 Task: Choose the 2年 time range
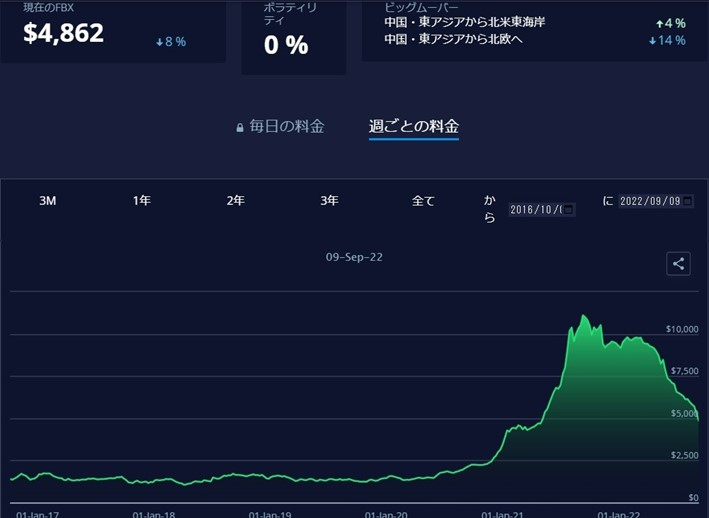236,200
